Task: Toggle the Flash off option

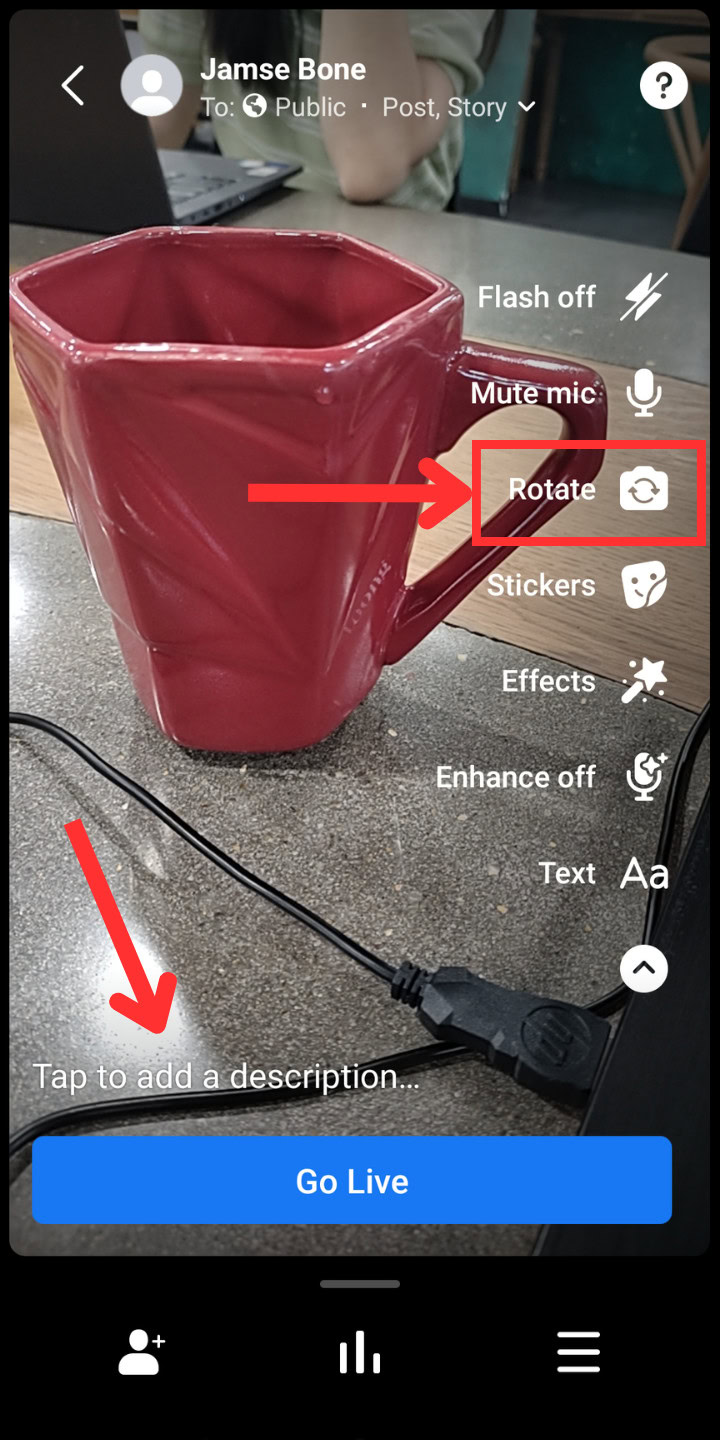Action: [x=643, y=297]
